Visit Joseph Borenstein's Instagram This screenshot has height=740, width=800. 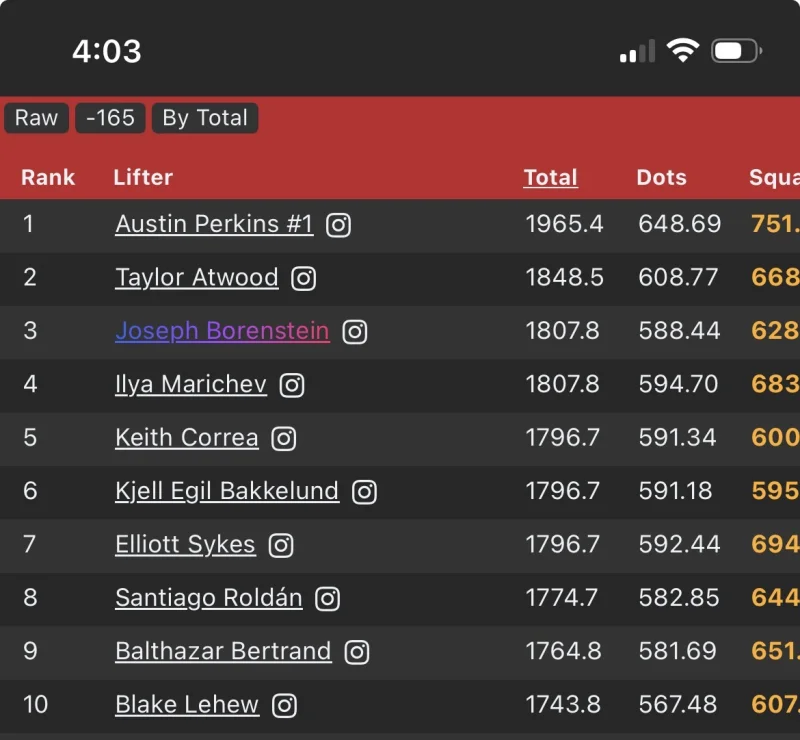355,332
